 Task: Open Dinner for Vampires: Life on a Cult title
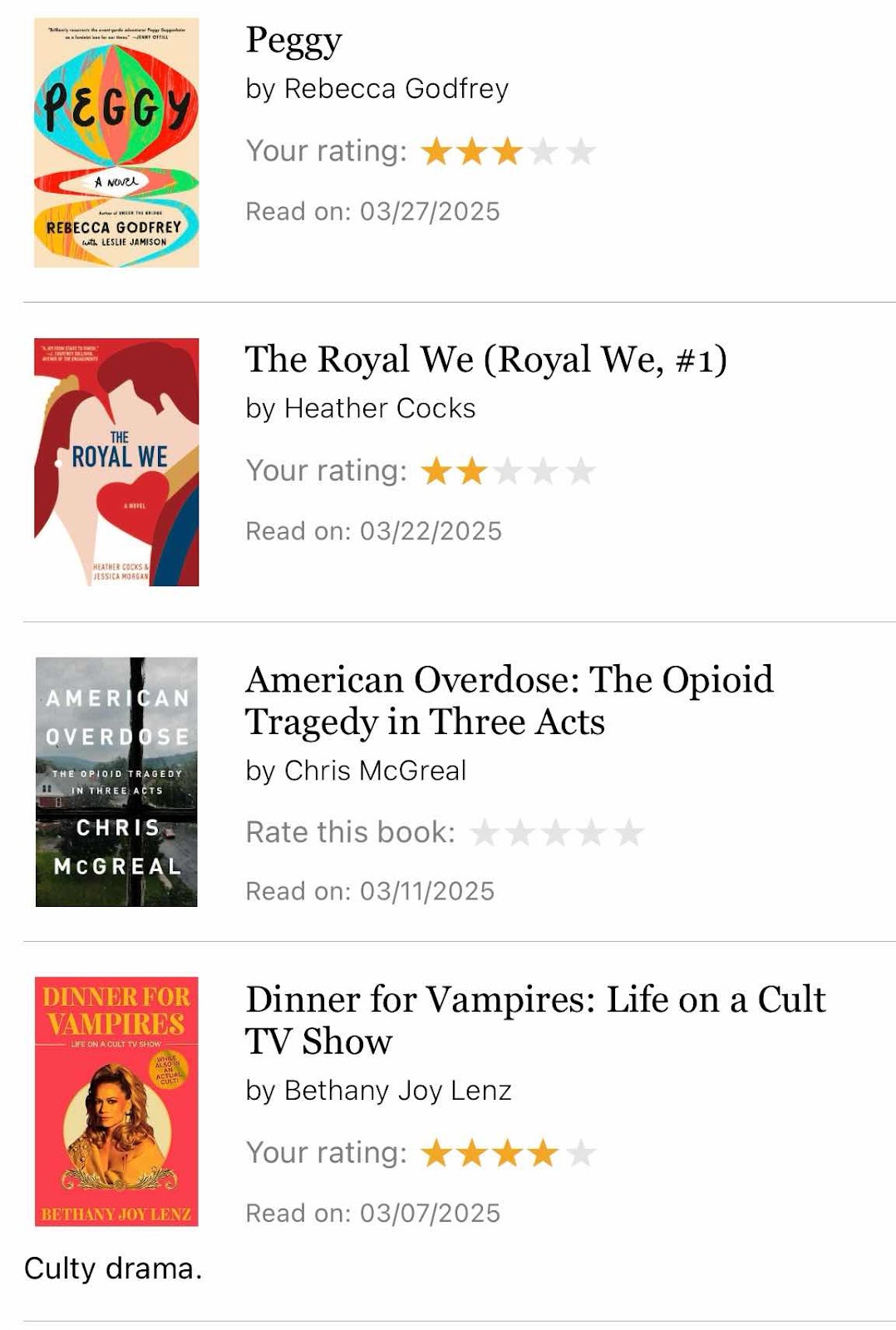[x=535, y=1019]
